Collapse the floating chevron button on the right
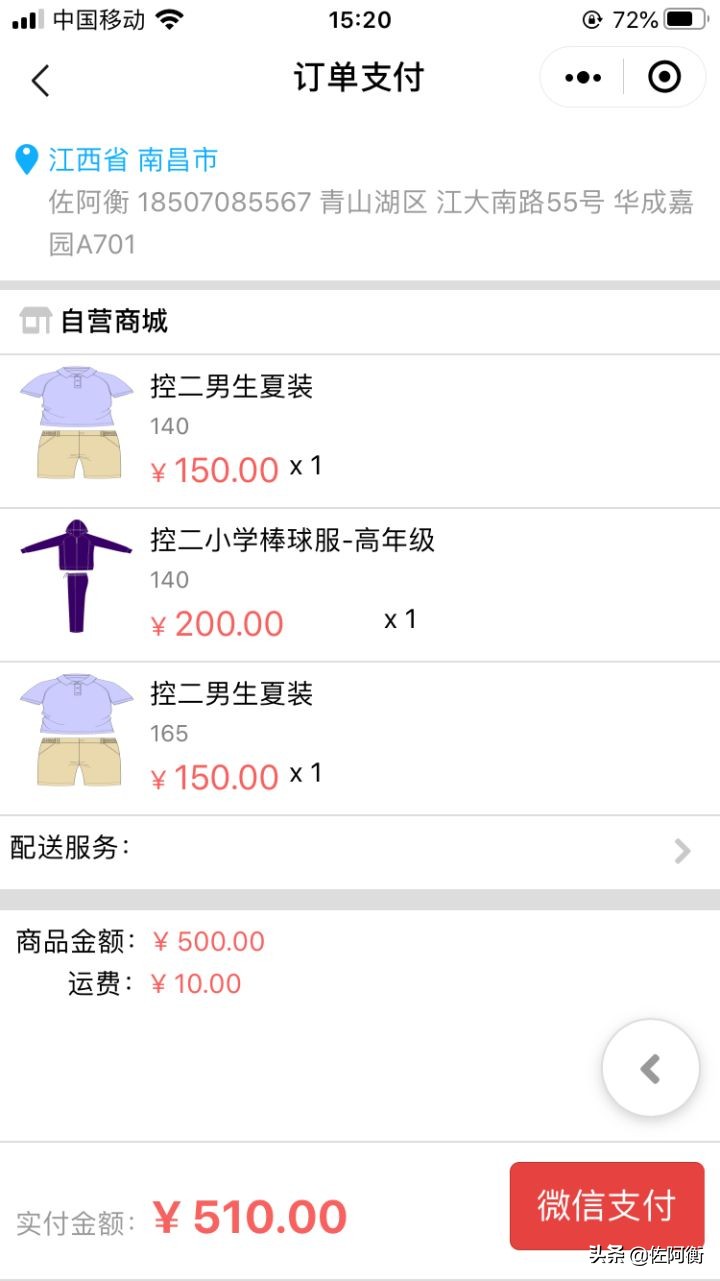 point(650,1067)
